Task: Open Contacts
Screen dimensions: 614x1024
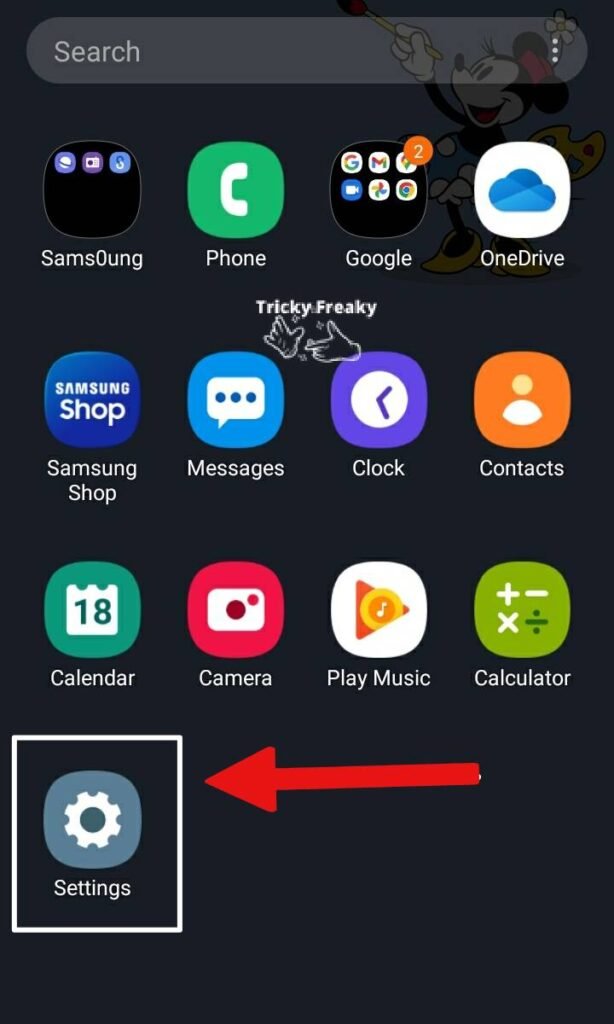Action: pyautogui.click(x=522, y=400)
